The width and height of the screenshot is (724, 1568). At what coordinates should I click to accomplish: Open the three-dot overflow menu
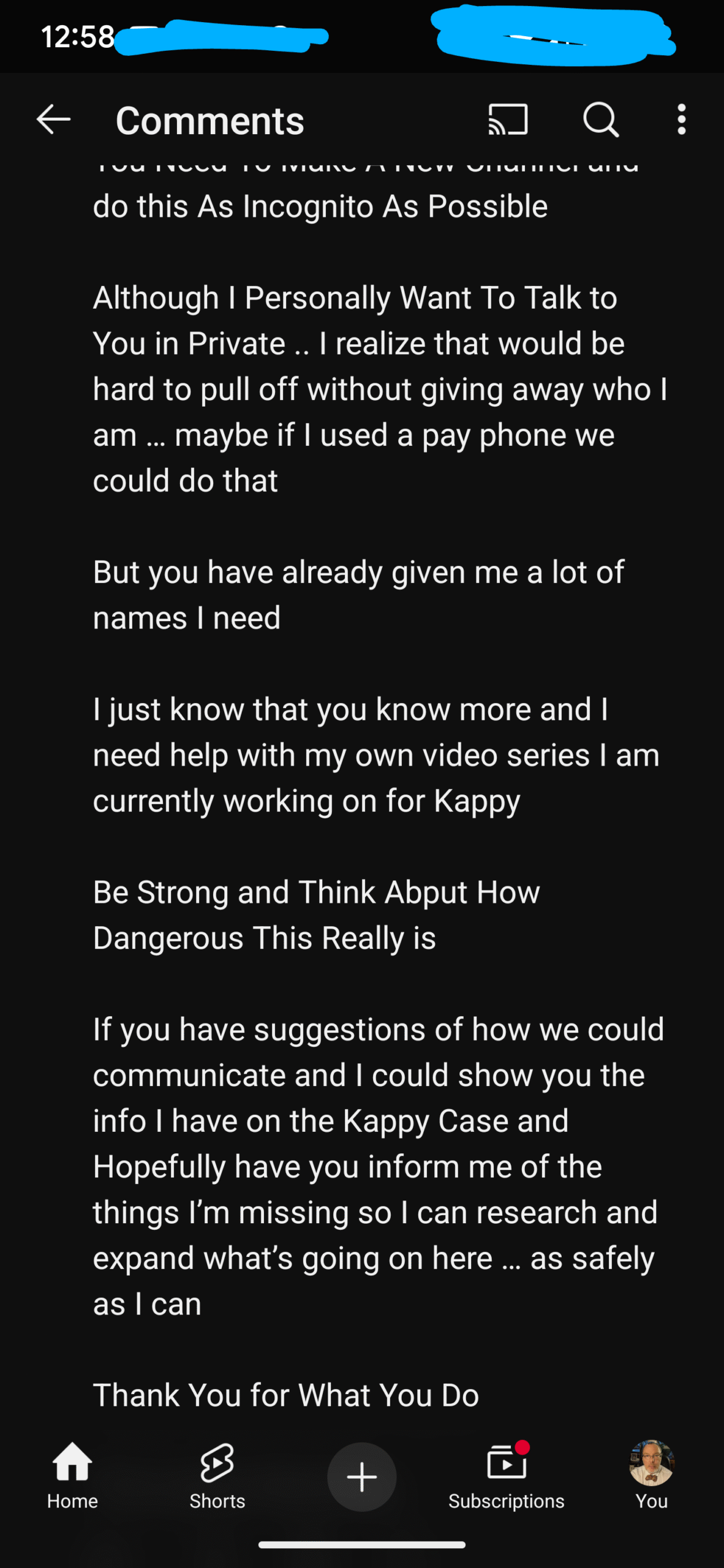[681, 119]
